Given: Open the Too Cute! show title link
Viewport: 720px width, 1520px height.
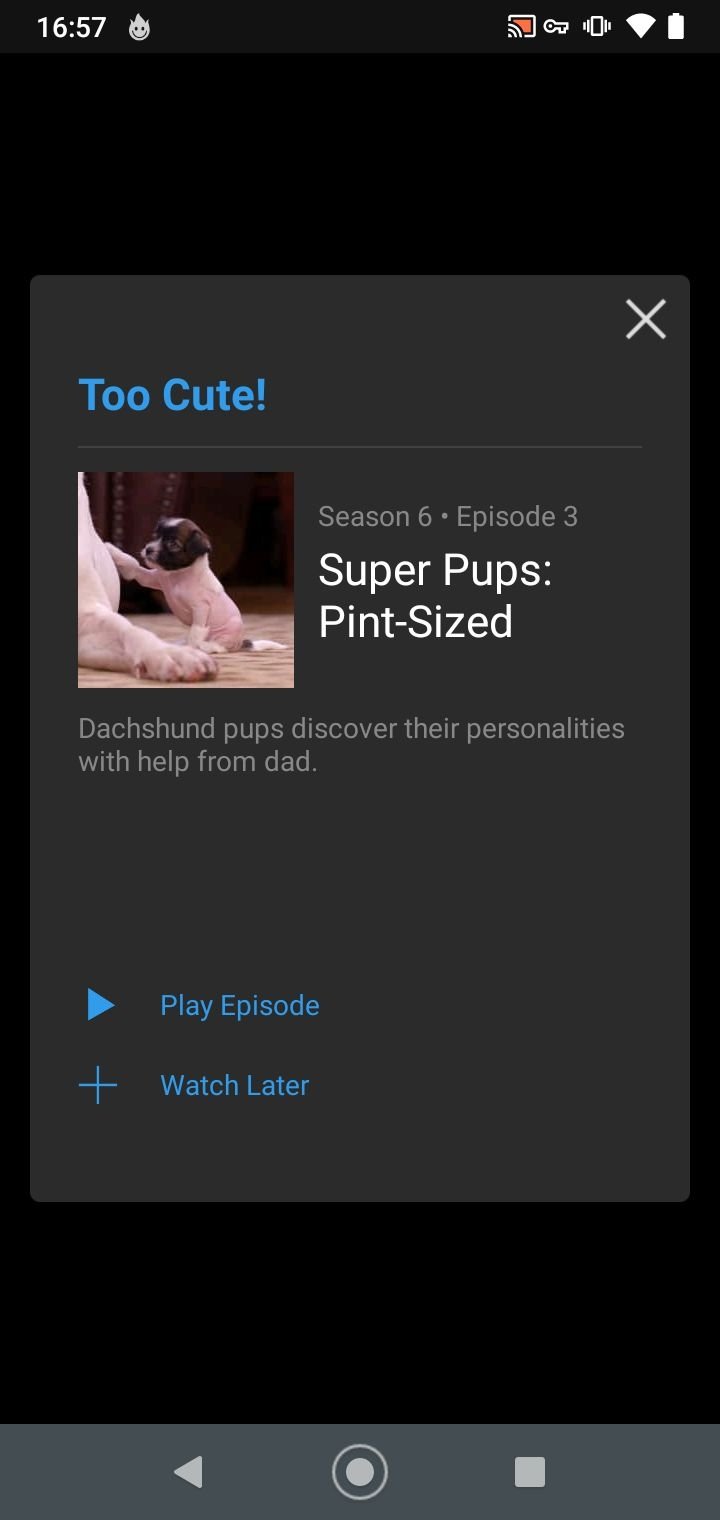Looking at the screenshot, I should pos(172,395).
